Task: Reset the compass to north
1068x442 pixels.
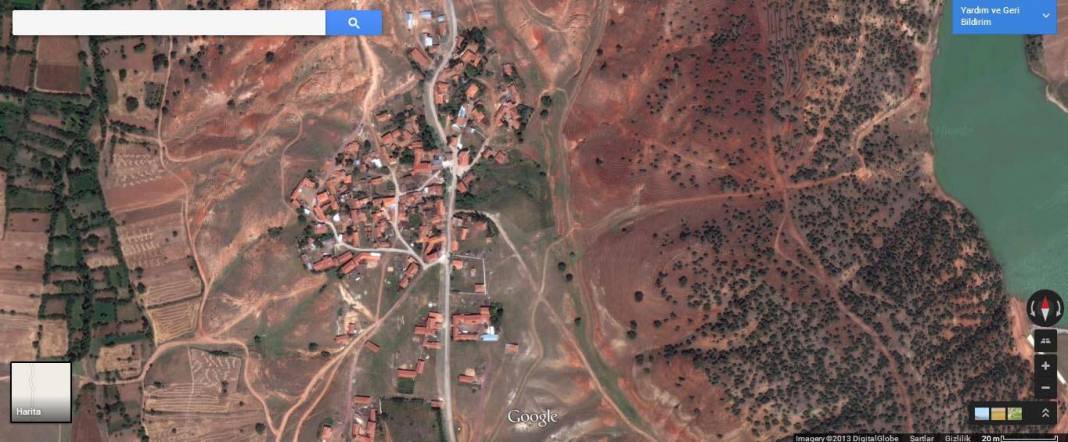Action: coord(1045,307)
